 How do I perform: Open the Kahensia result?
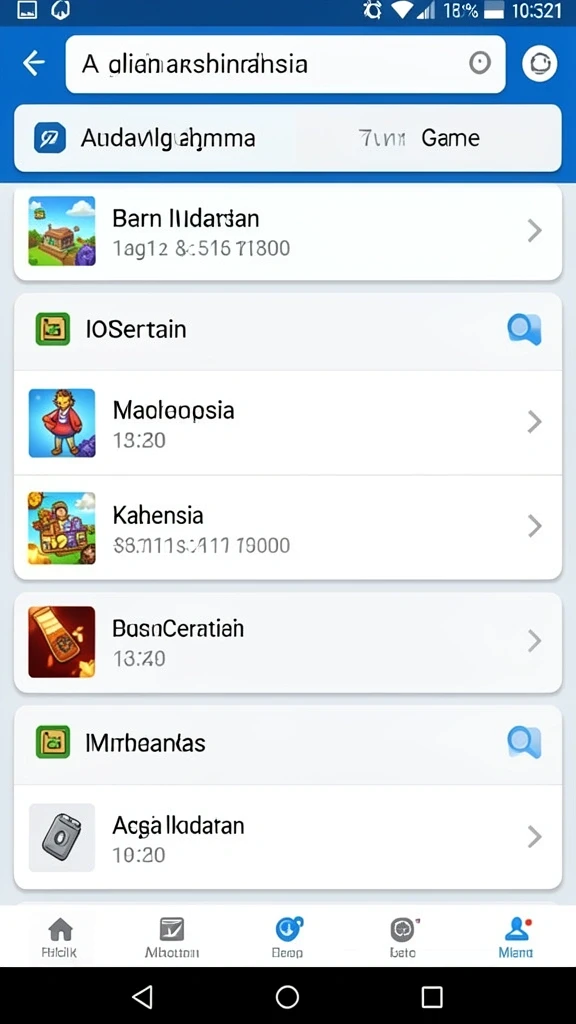coord(287,528)
